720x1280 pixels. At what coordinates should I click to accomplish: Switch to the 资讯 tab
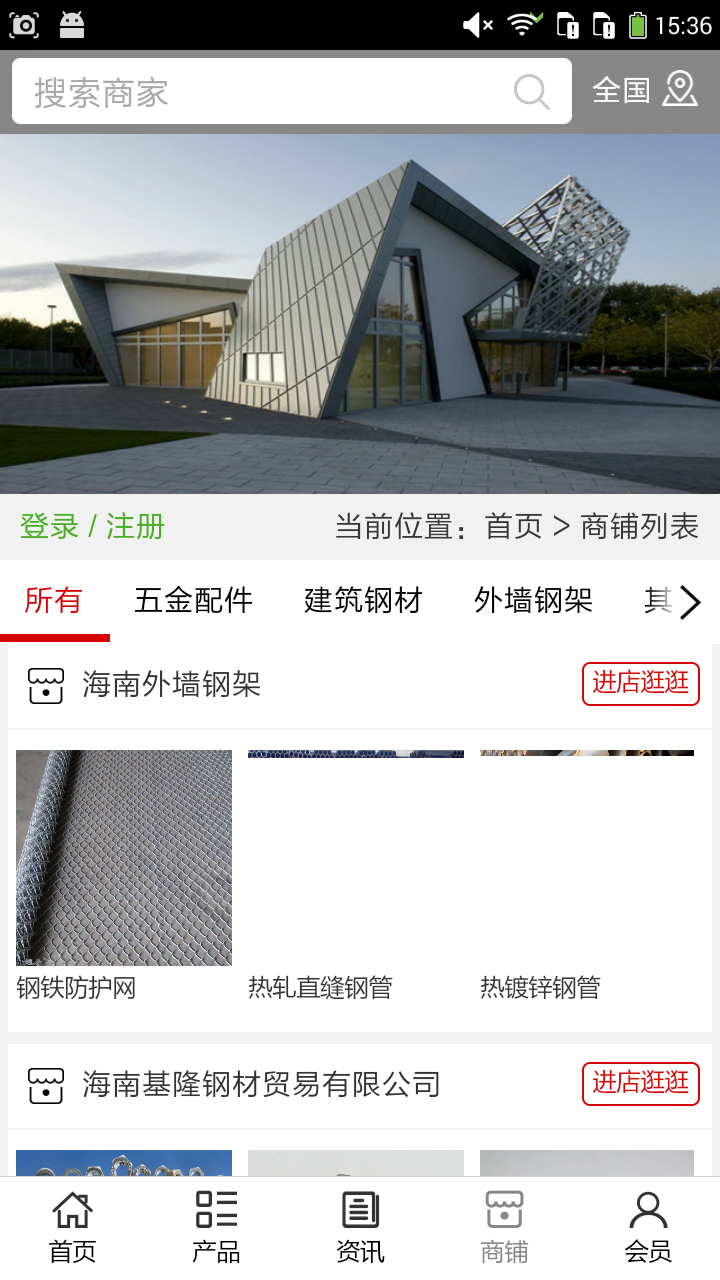[x=360, y=1228]
